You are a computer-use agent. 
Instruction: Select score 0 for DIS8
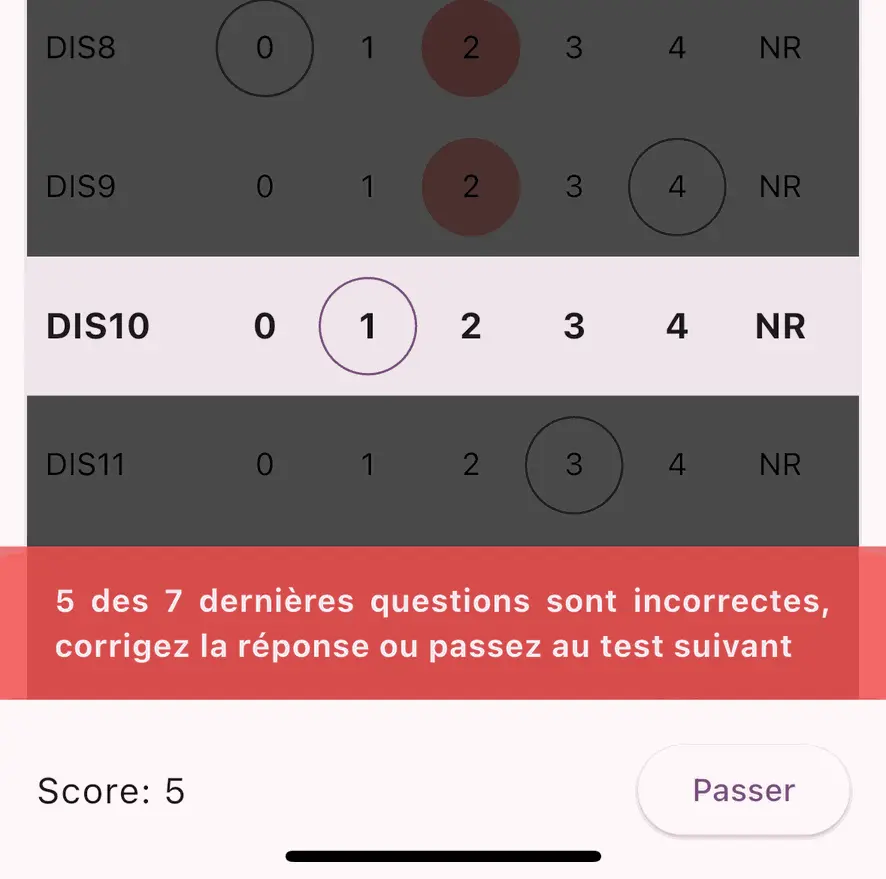point(265,48)
